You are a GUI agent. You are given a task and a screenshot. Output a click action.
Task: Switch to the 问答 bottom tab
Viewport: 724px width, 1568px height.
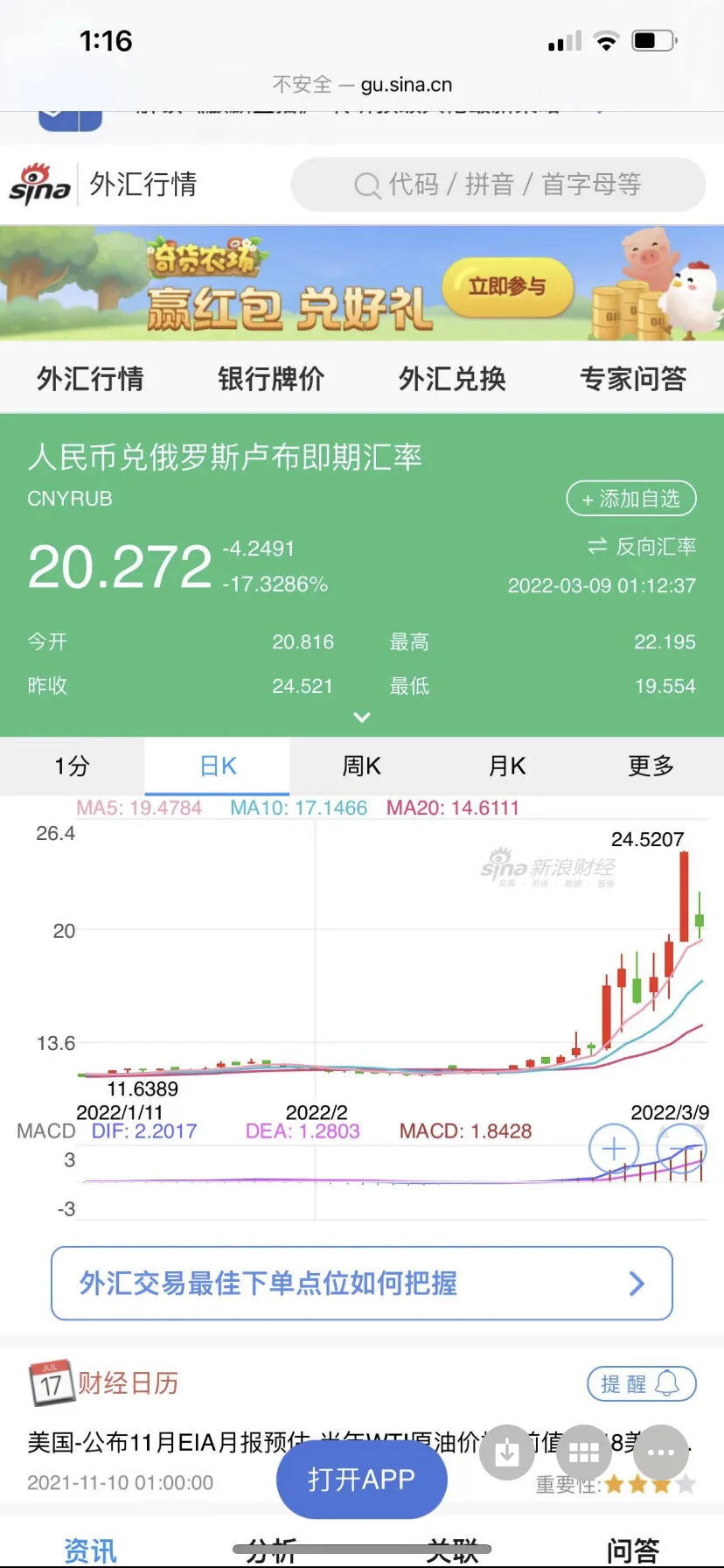[x=633, y=1550]
